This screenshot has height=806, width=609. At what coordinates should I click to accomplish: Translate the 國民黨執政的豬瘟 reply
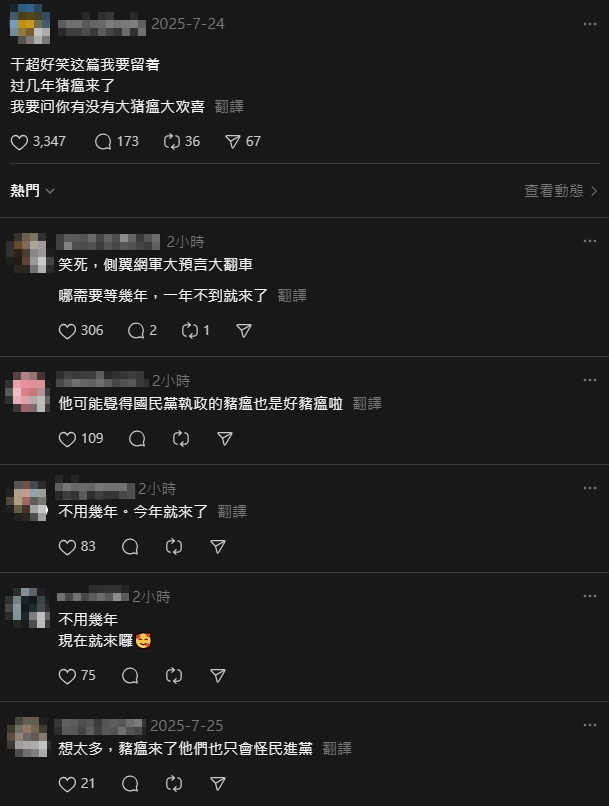(367, 404)
